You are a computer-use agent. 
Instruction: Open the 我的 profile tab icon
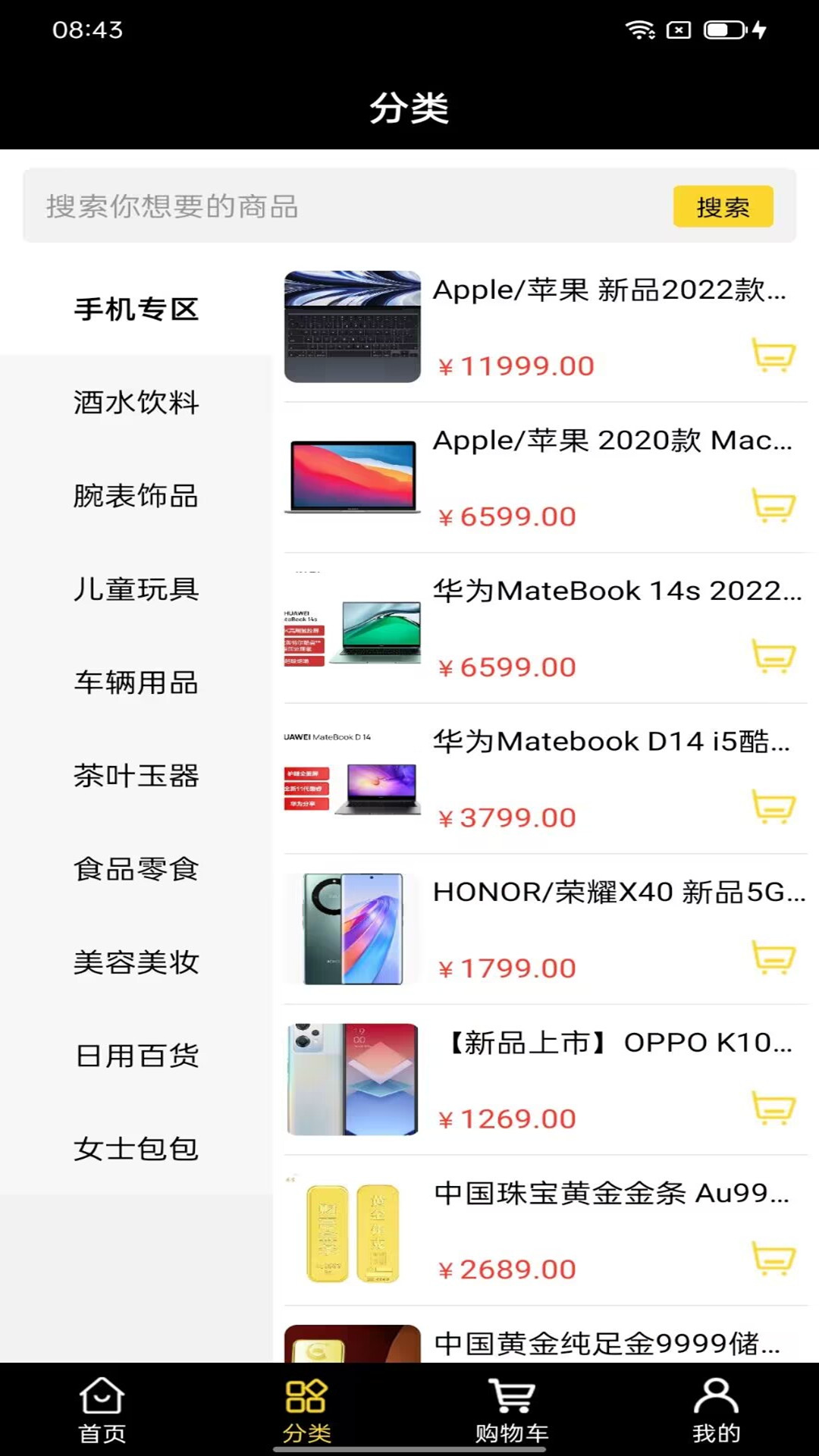pos(716,1409)
